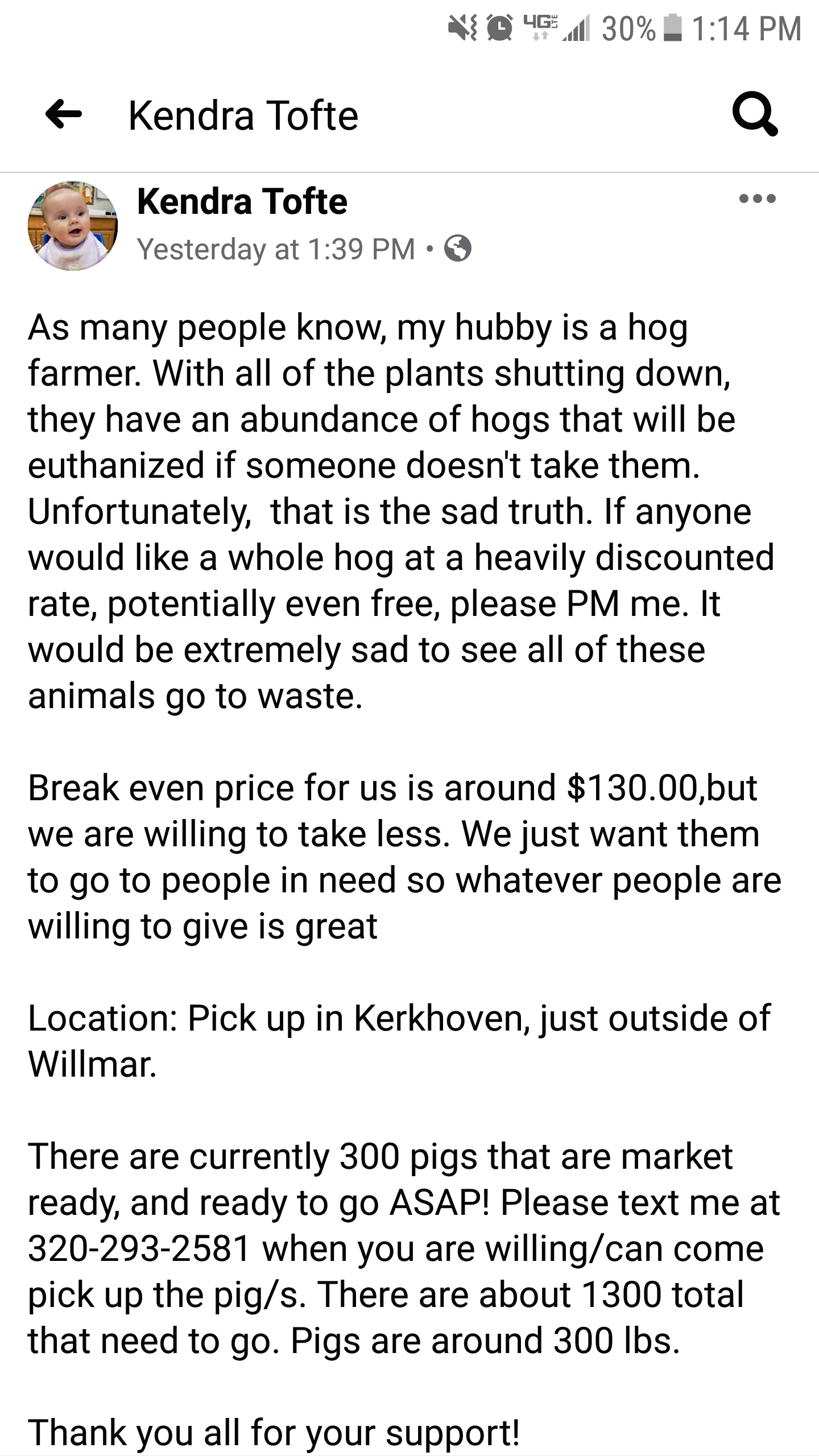This screenshot has height=1456, width=819.
Task: Open Kendra Tofte's profile picture
Action: [73, 226]
